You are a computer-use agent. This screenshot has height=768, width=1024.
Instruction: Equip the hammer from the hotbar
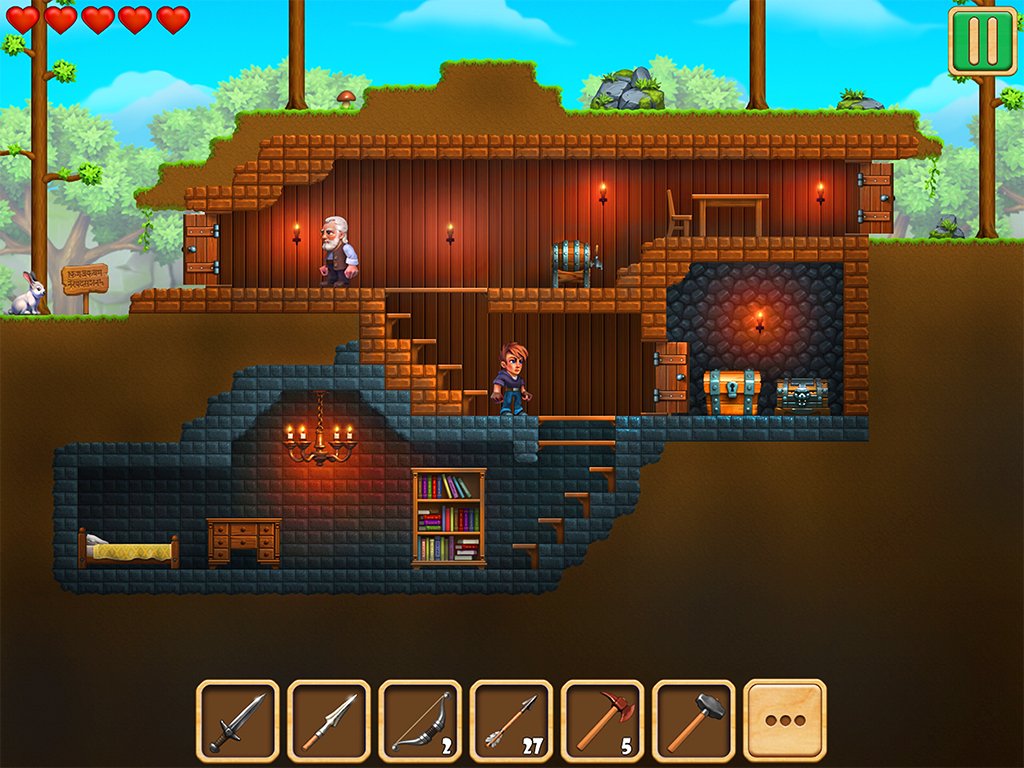click(693, 720)
